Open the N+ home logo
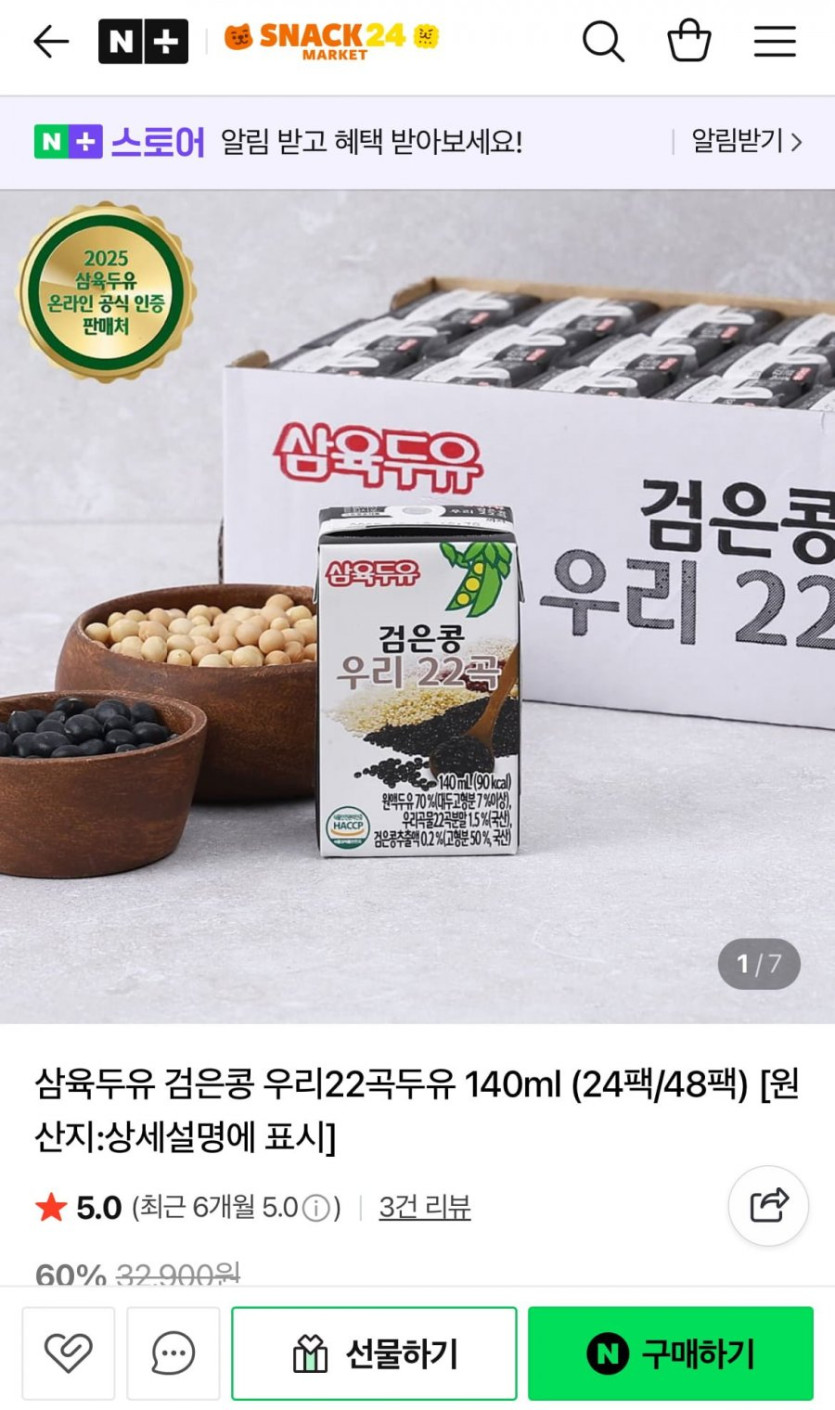Viewport: 835px width, 1410px height. click(143, 42)
